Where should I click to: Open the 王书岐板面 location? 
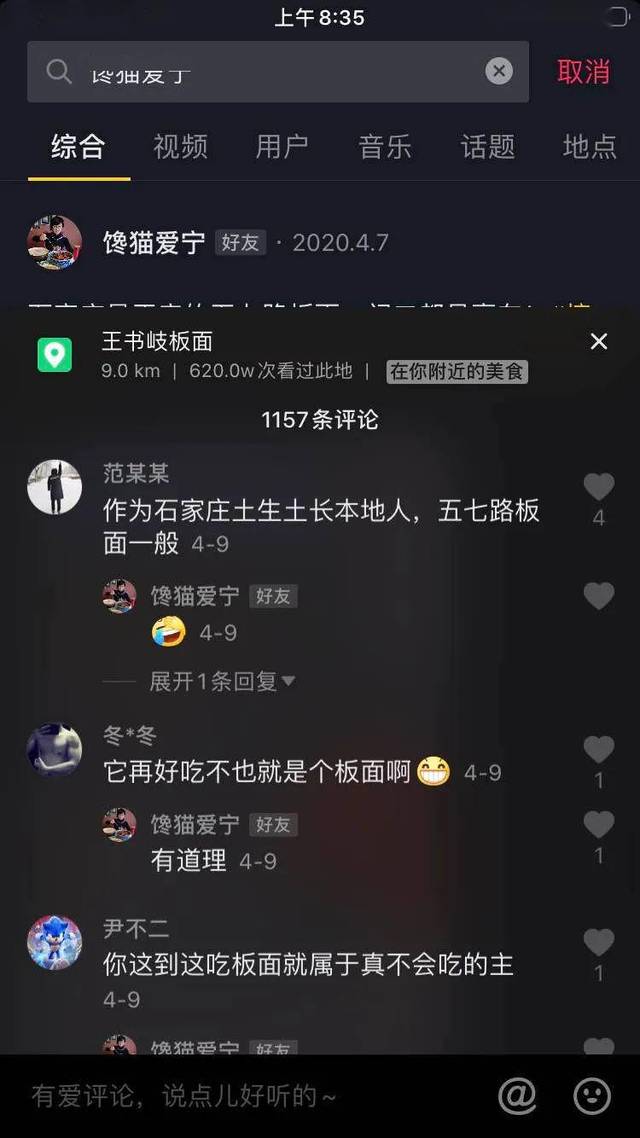coord(157,342)
